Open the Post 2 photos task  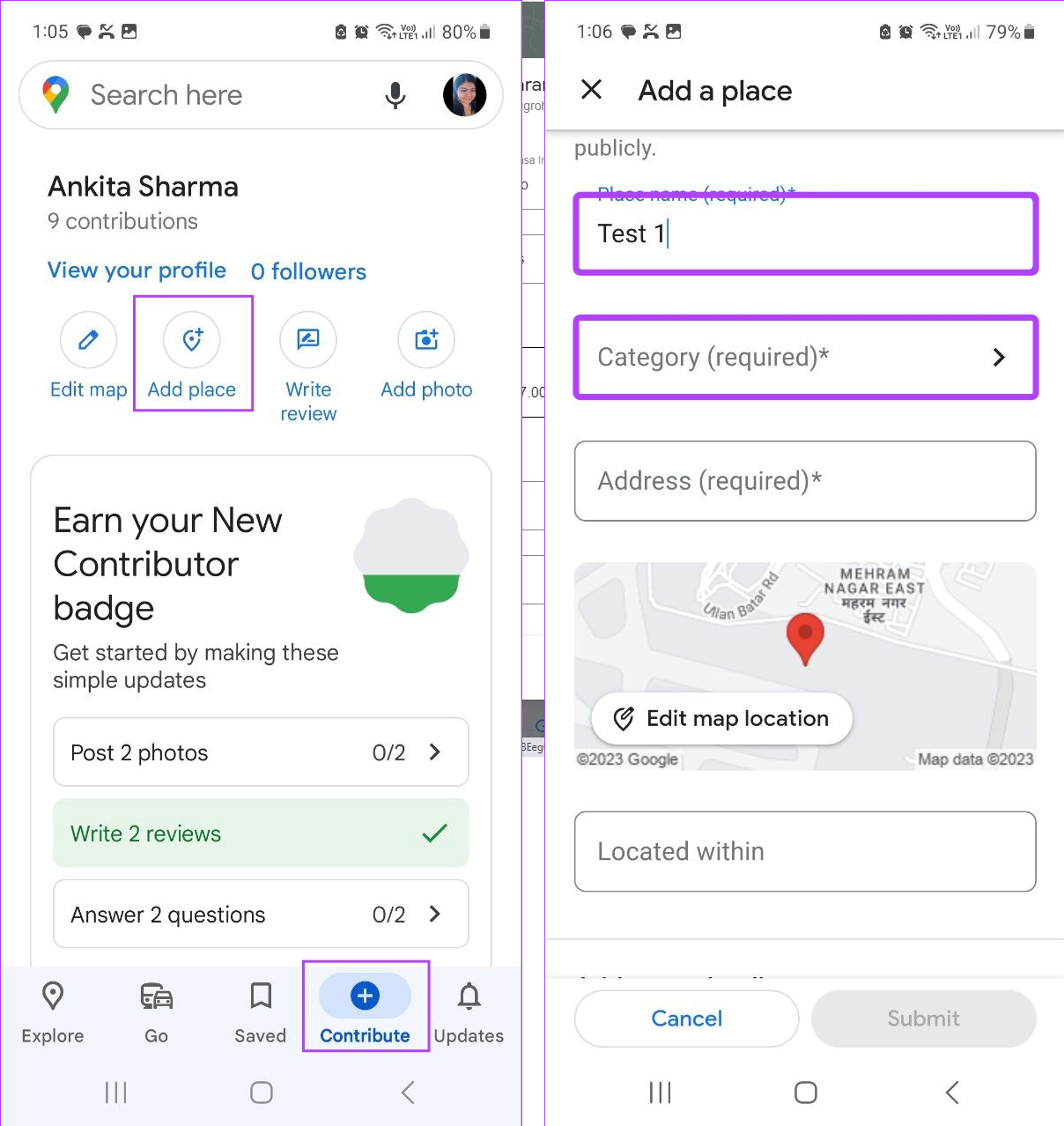[261, 752]
